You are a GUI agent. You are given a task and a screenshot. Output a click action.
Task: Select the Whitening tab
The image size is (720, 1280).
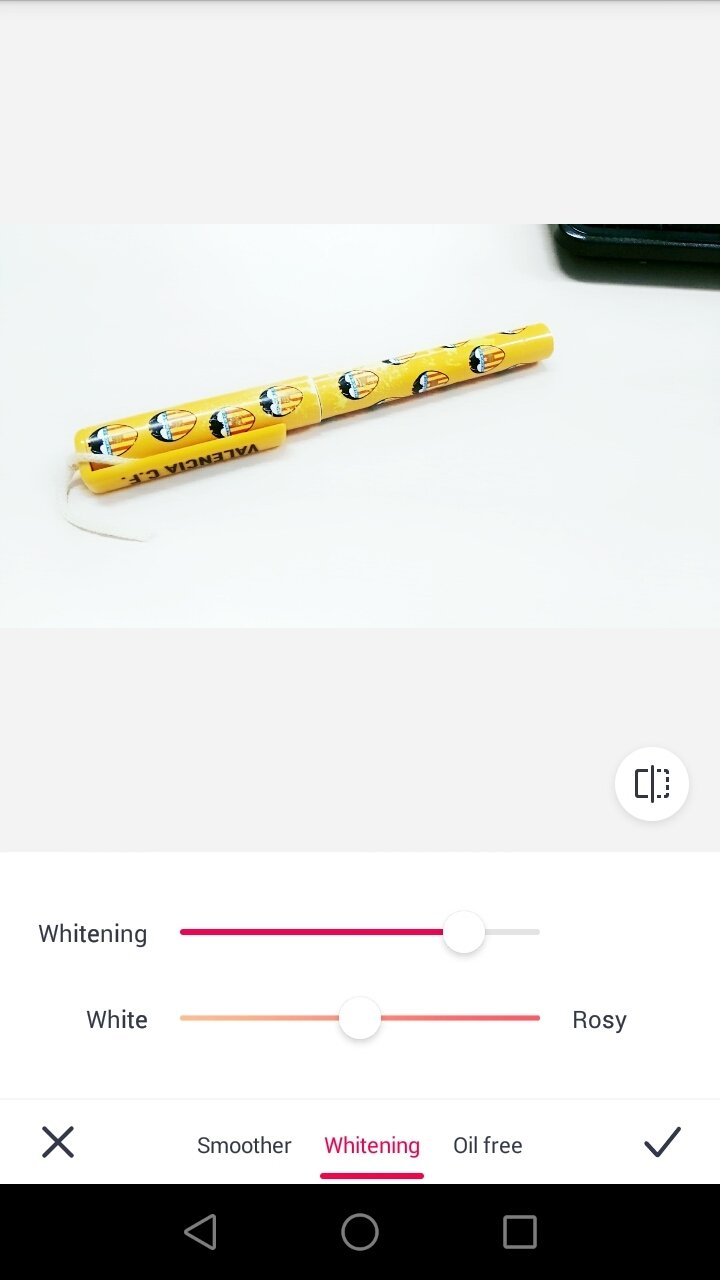tap(372, 1145)
